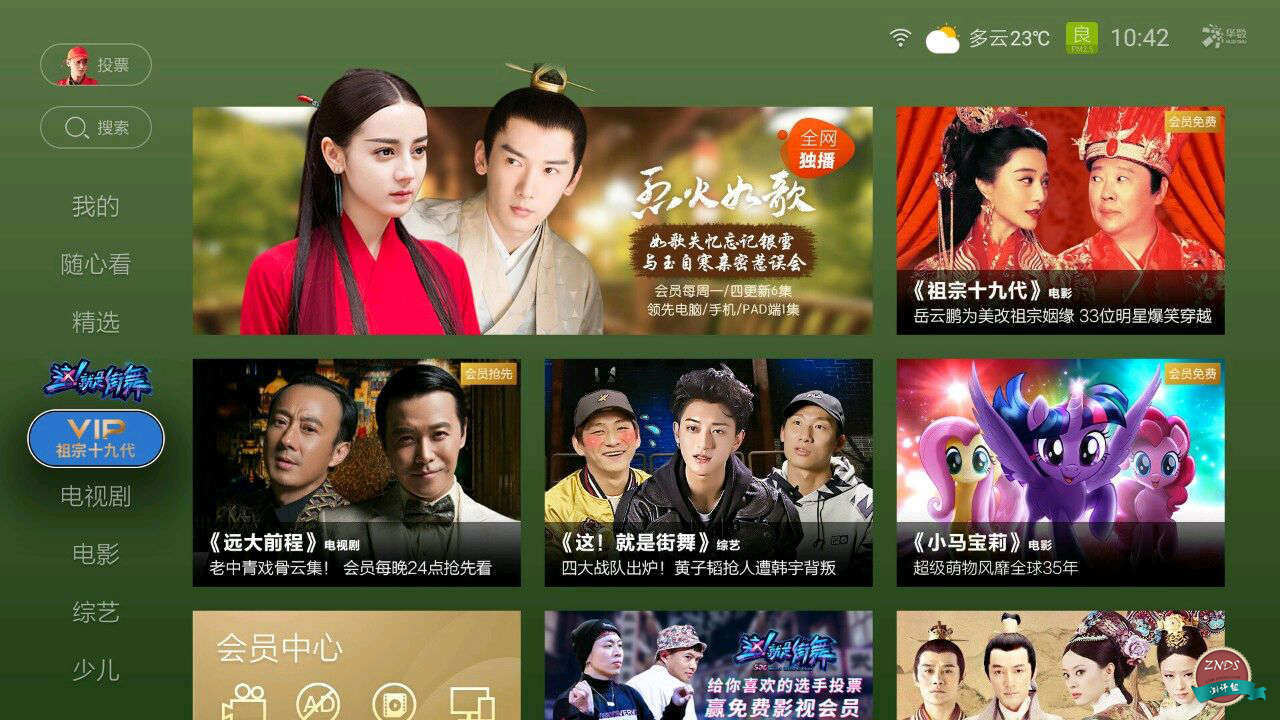Play the 《远大前程》 TV series card
The height and width of the screenshot is (720, 1280).
(356, 473)
